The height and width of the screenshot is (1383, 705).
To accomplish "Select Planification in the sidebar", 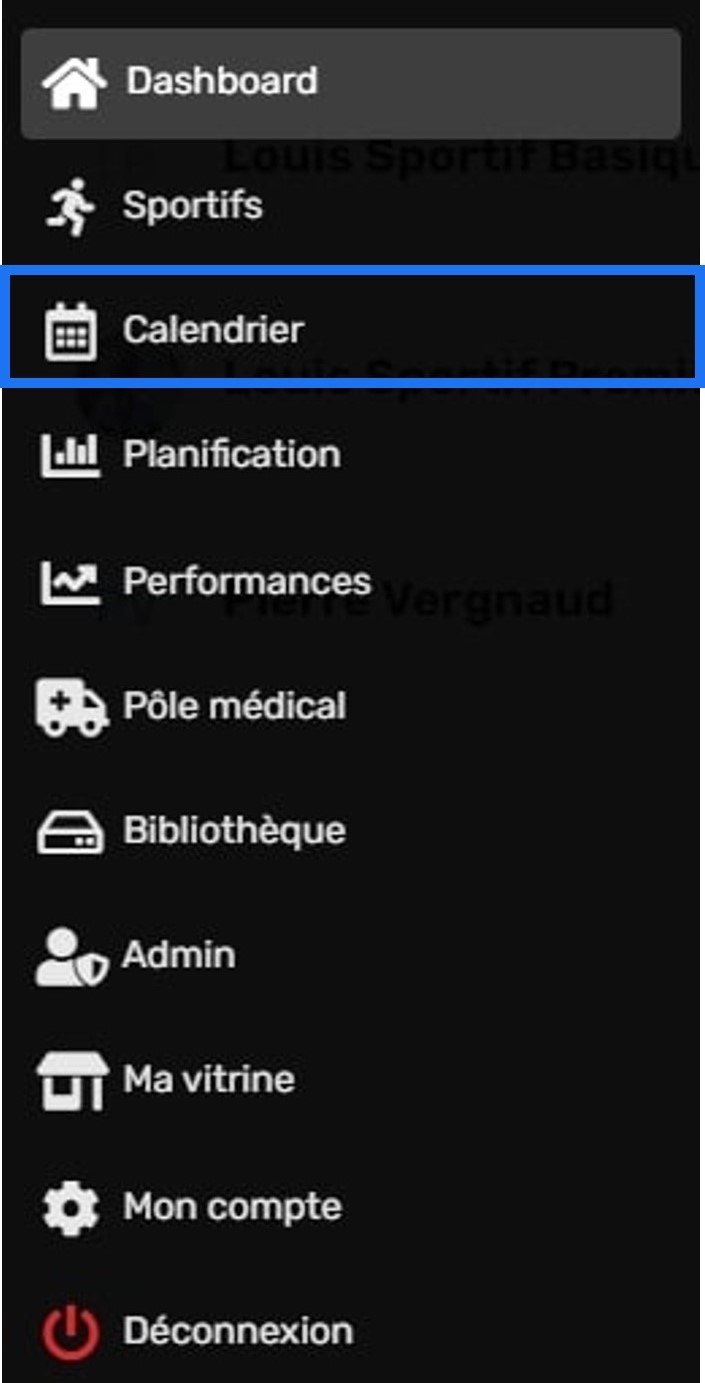I will point(351,455).
